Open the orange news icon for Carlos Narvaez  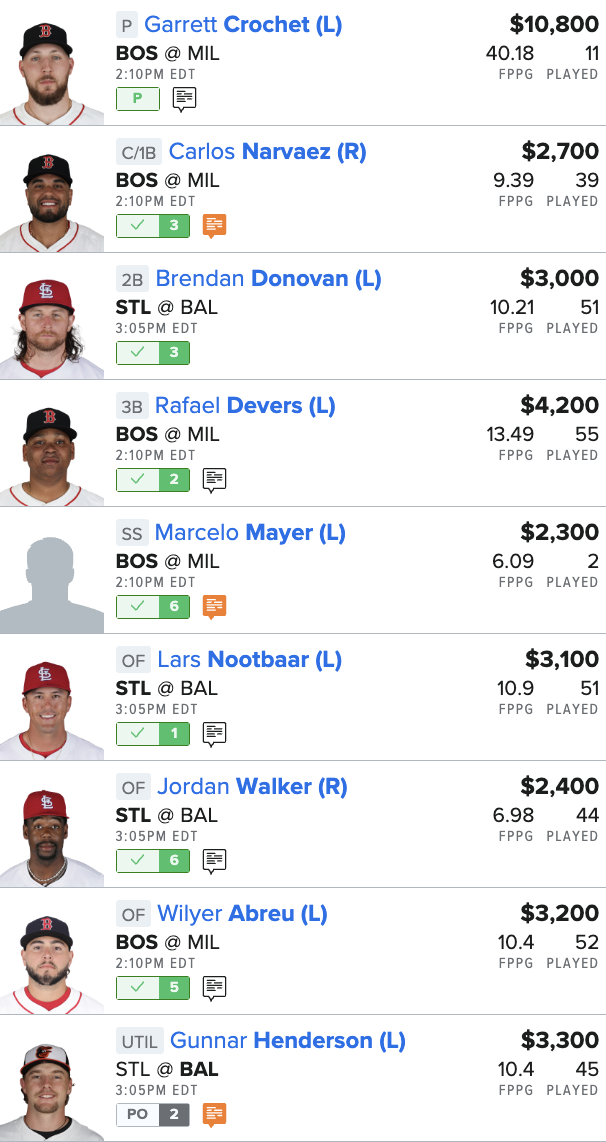pos(214,225)
